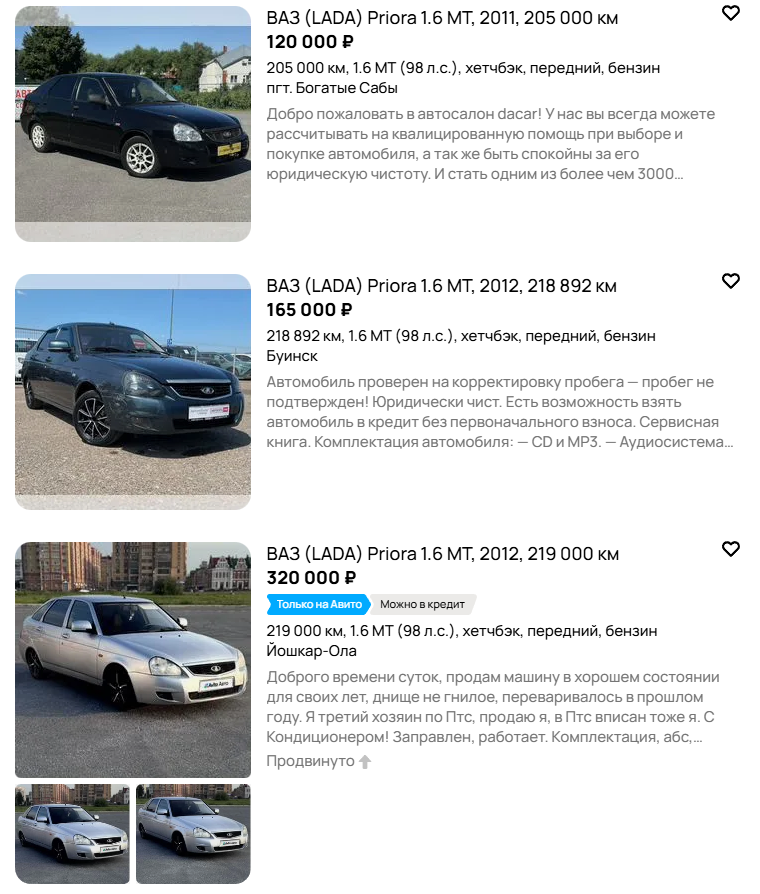Screen dimensions: 760x894
Task: View the gray Priora photo from Буинск
Action: pyautogui.click(x=133, y=392)
